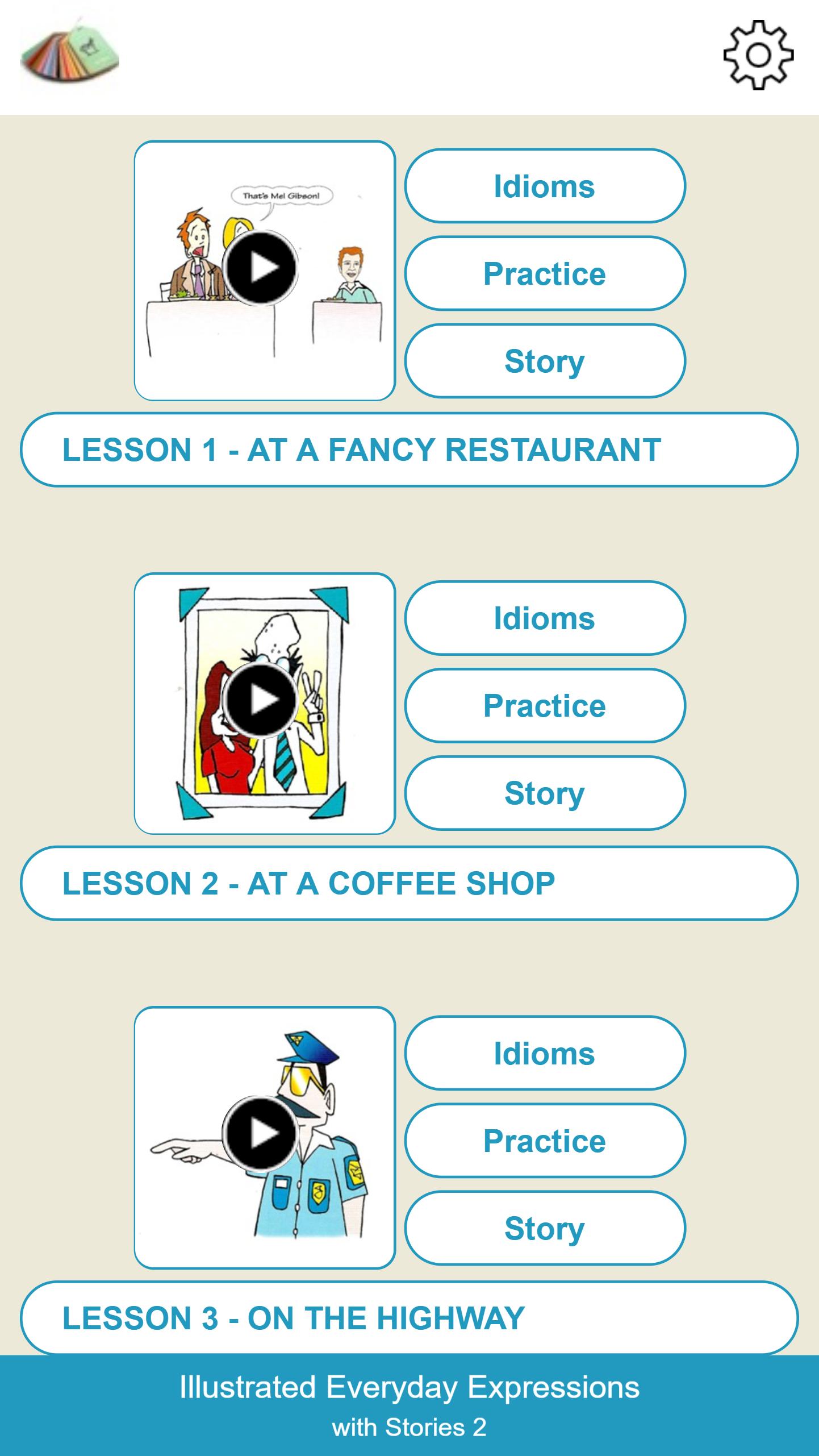Screen dimensions: 819x1456
Task: Open the Story for Lesson 3
Action: [x=545, y=1228]
